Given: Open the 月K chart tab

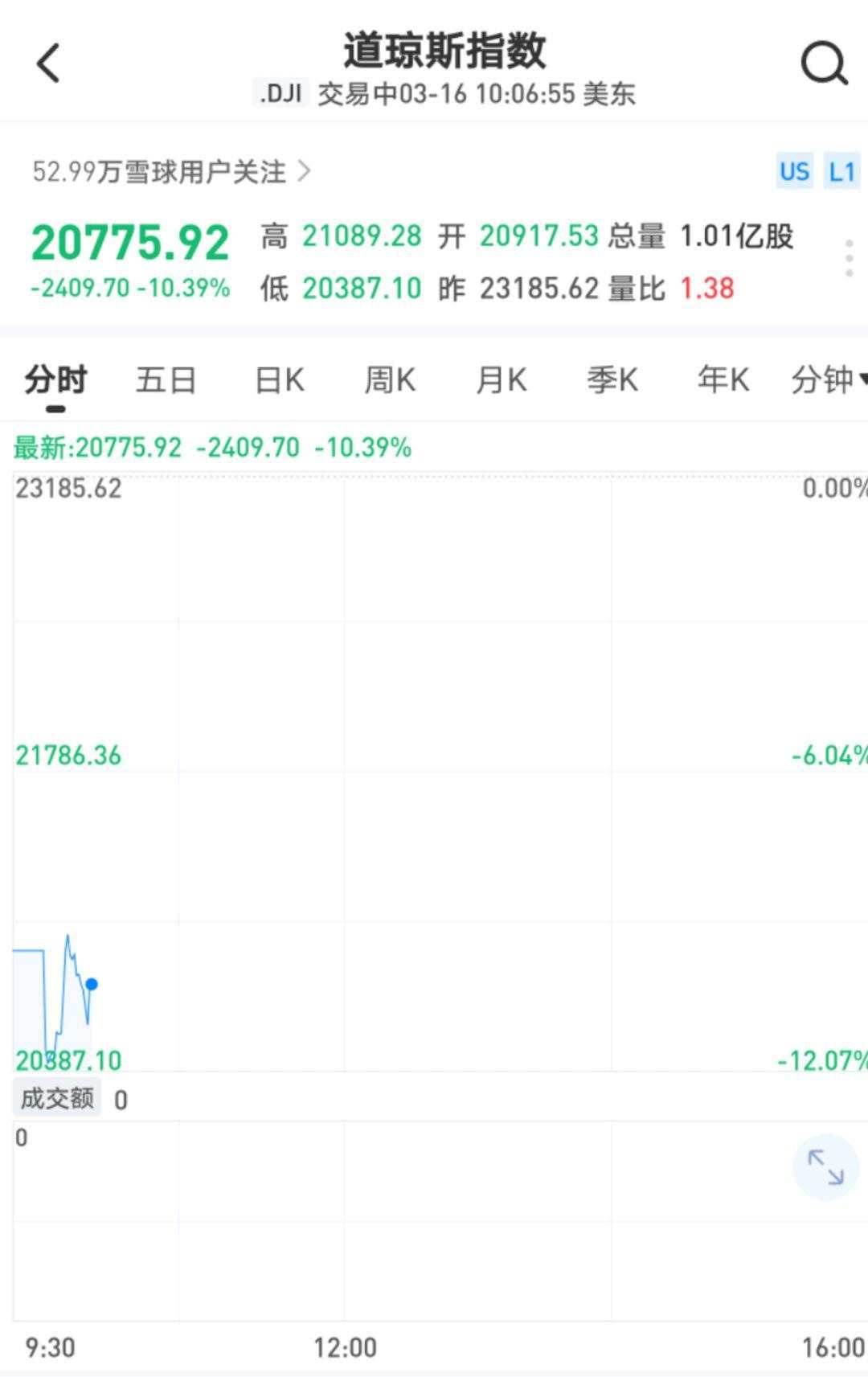Looking at the screenshot, I should (501, 379).
